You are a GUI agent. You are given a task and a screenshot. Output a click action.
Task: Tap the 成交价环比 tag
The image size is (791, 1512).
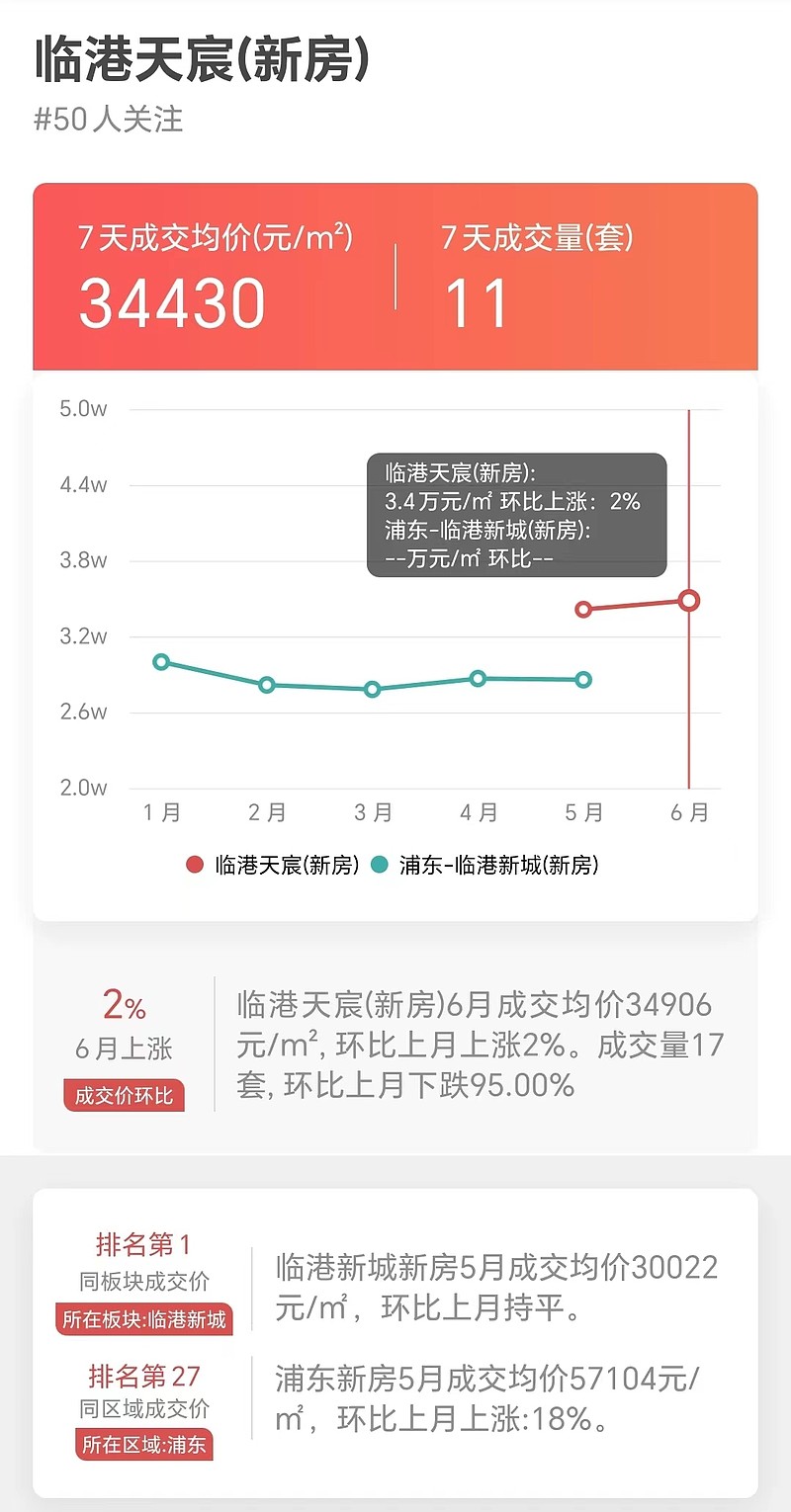pyautogui.click(x=125, y=1096)
